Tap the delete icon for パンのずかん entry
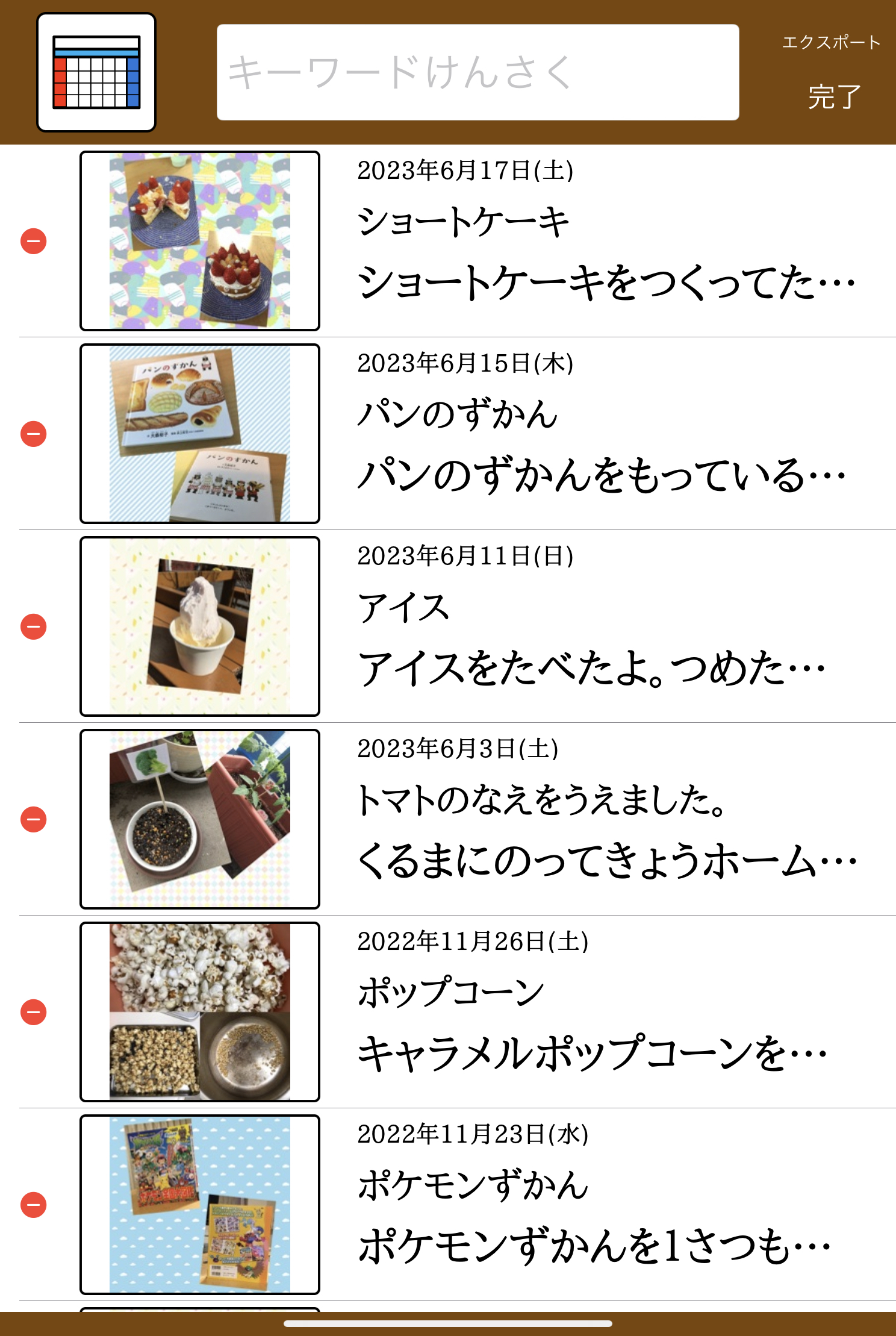Viewport: 896px width, 1336px height. pyautogui.click(x=33, y=434)
